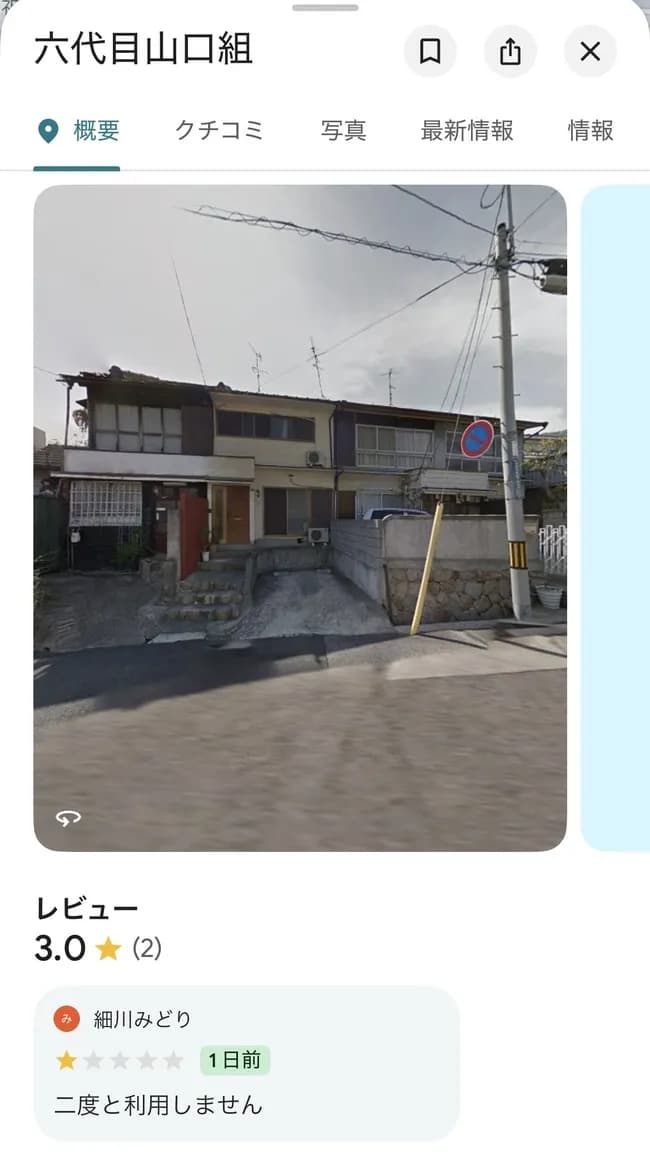Close the place details sheet
650x1155 pixels.
(590, 51)
